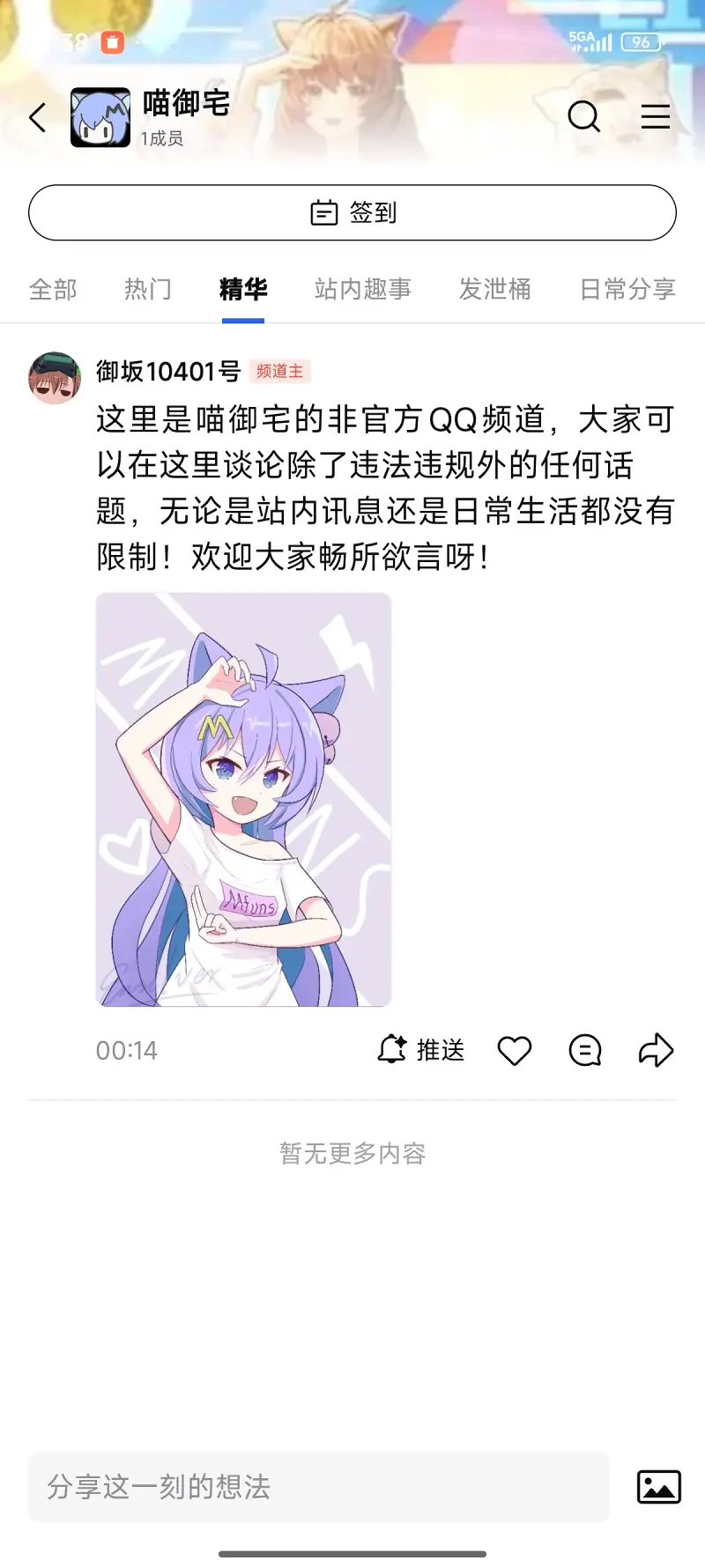Viewport: 705px width, 1568px height.
Task: Attach a picture with the image icon
Action: coord(658,1487)
